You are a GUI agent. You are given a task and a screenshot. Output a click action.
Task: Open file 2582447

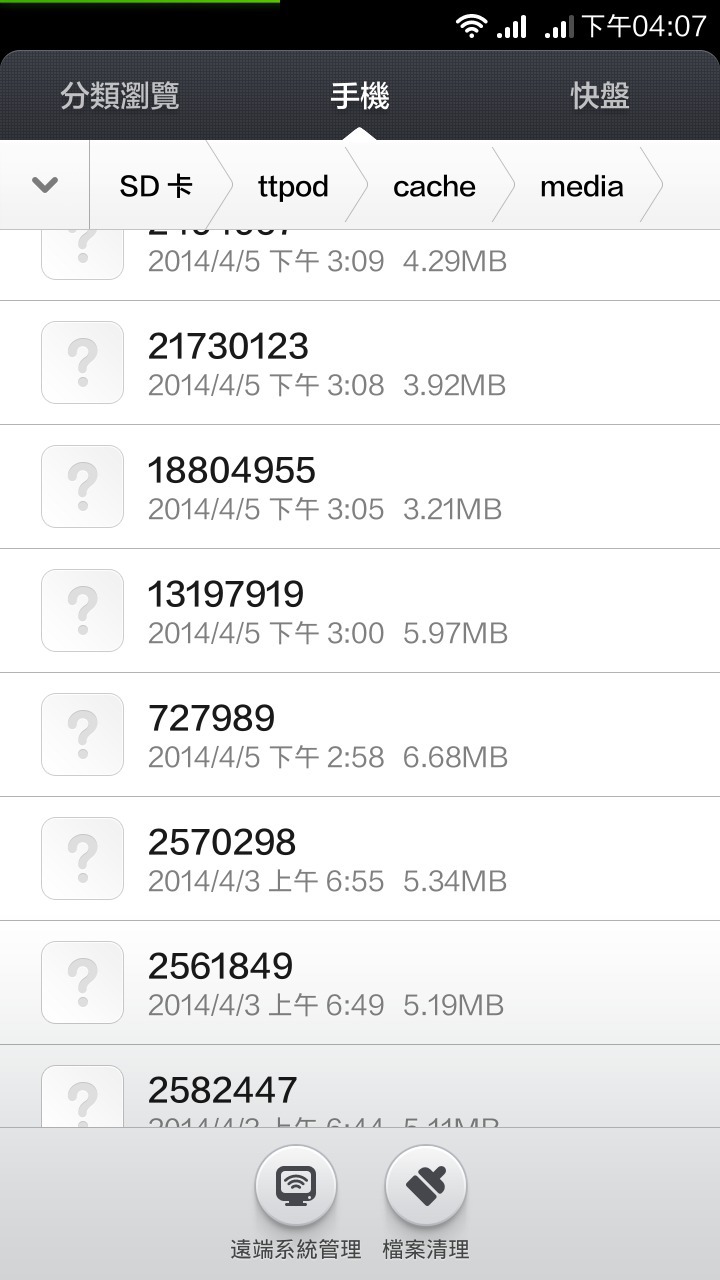360,1087
